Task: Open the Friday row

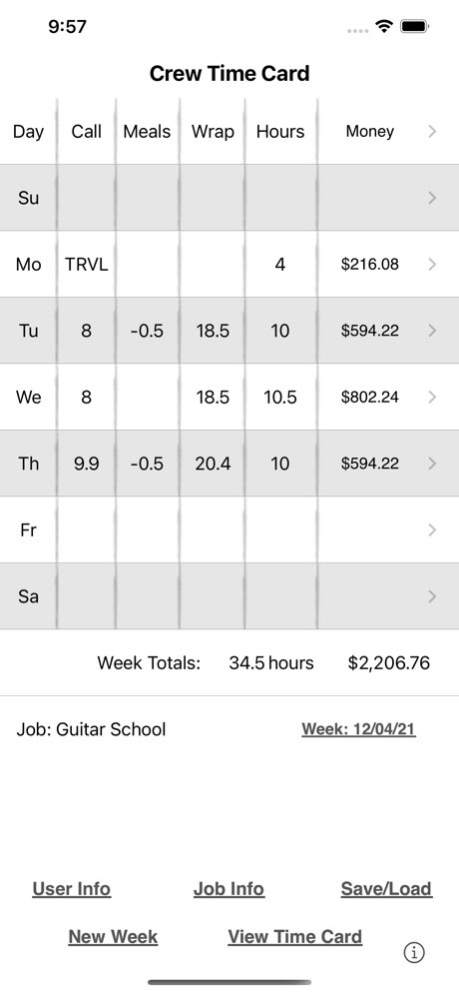Action: coord(230,530)
